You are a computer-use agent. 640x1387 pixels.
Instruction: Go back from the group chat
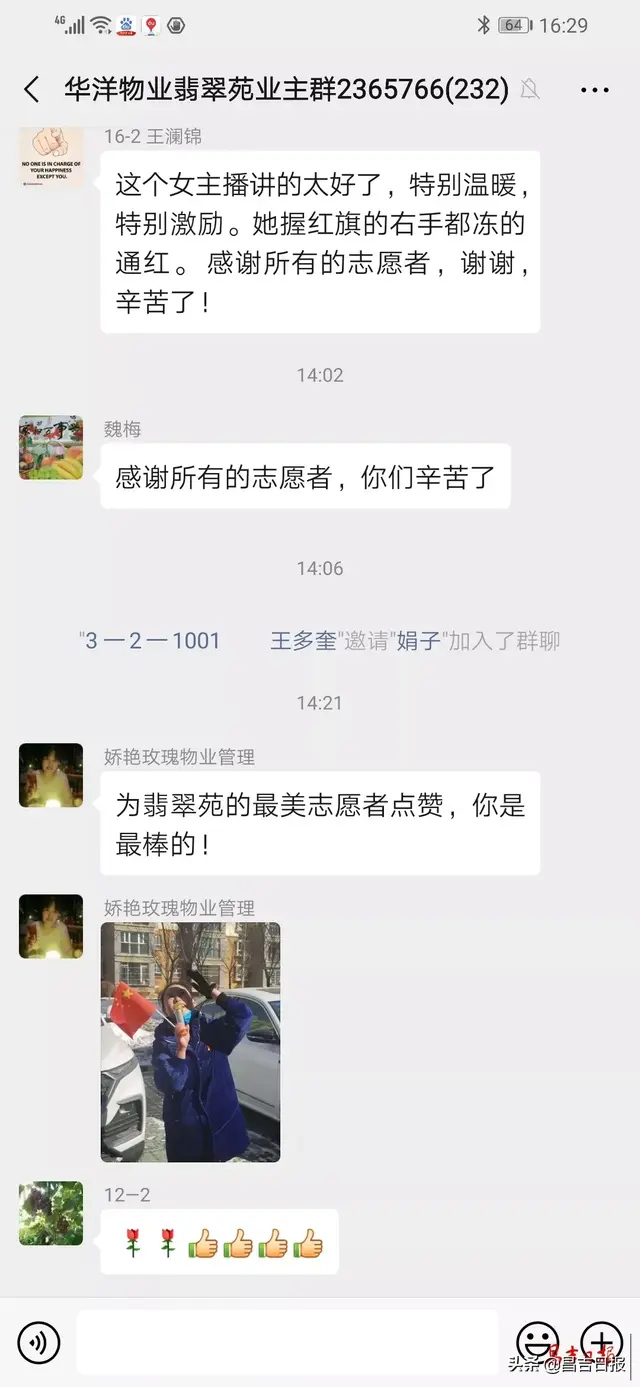pyautogui.click(x=32, y=89)
